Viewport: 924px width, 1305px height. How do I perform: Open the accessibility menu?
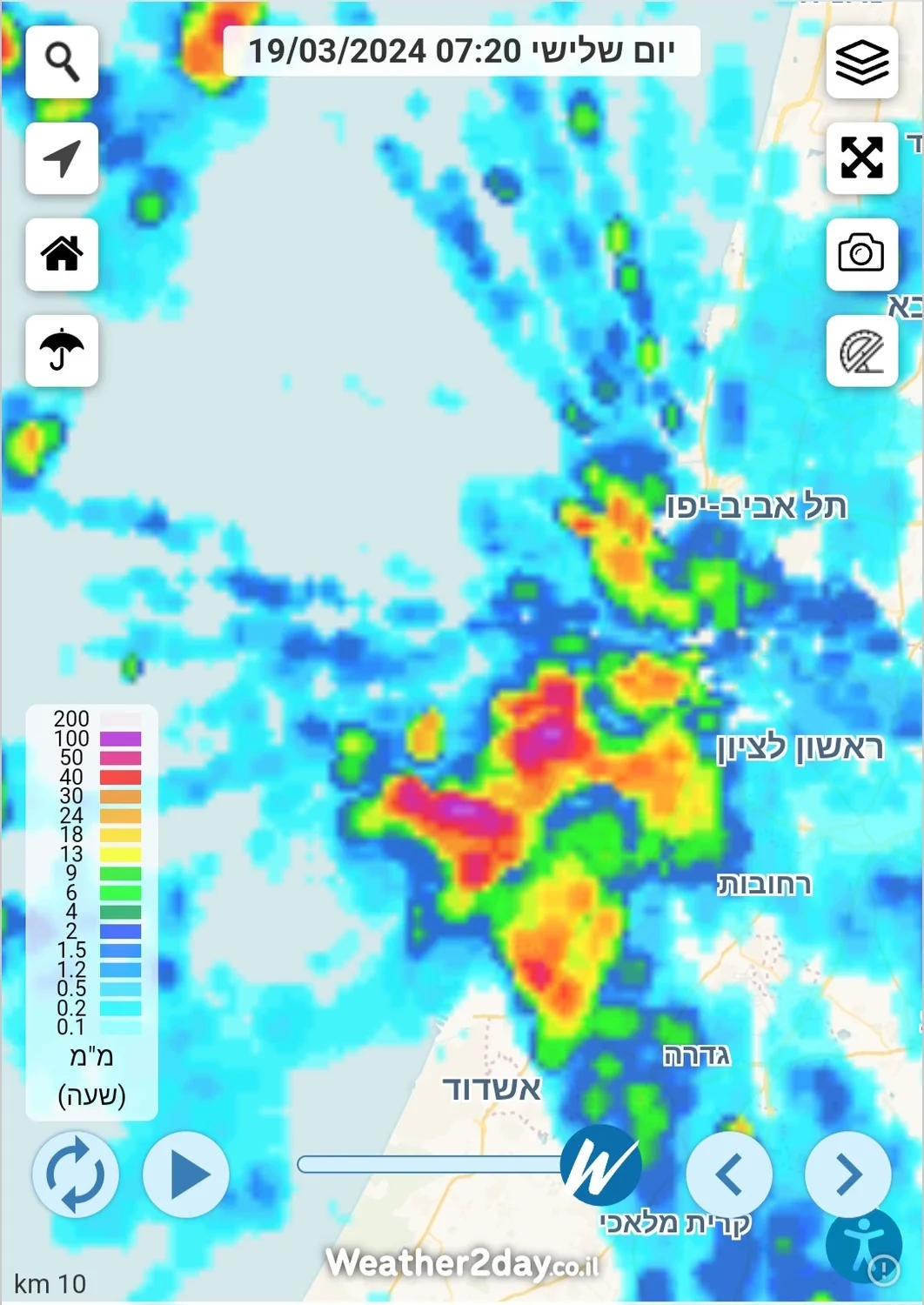coord(863,1246)
